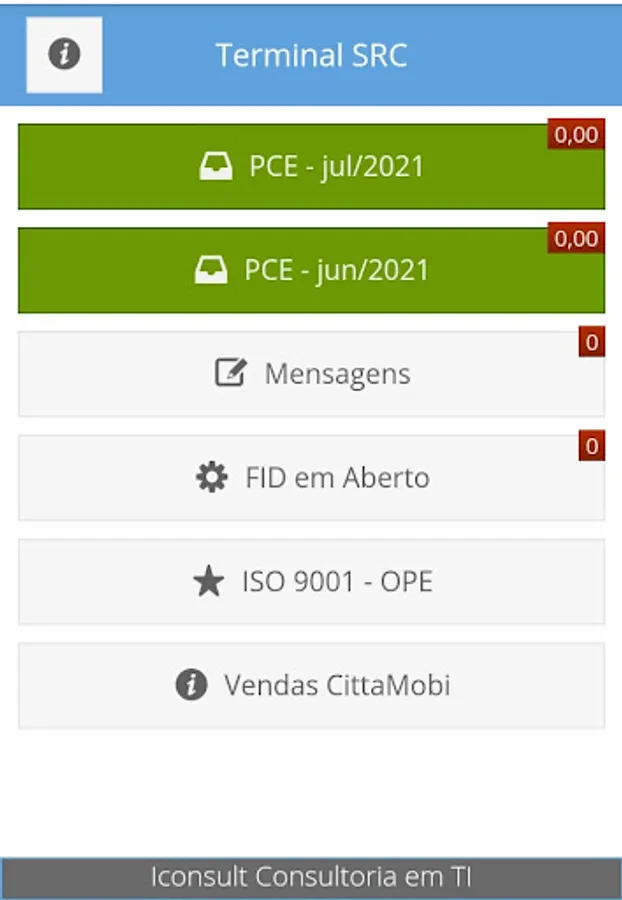Select the PCE - jun/2021 button
This screenshot has height=900, width=622.
point(311,271)
